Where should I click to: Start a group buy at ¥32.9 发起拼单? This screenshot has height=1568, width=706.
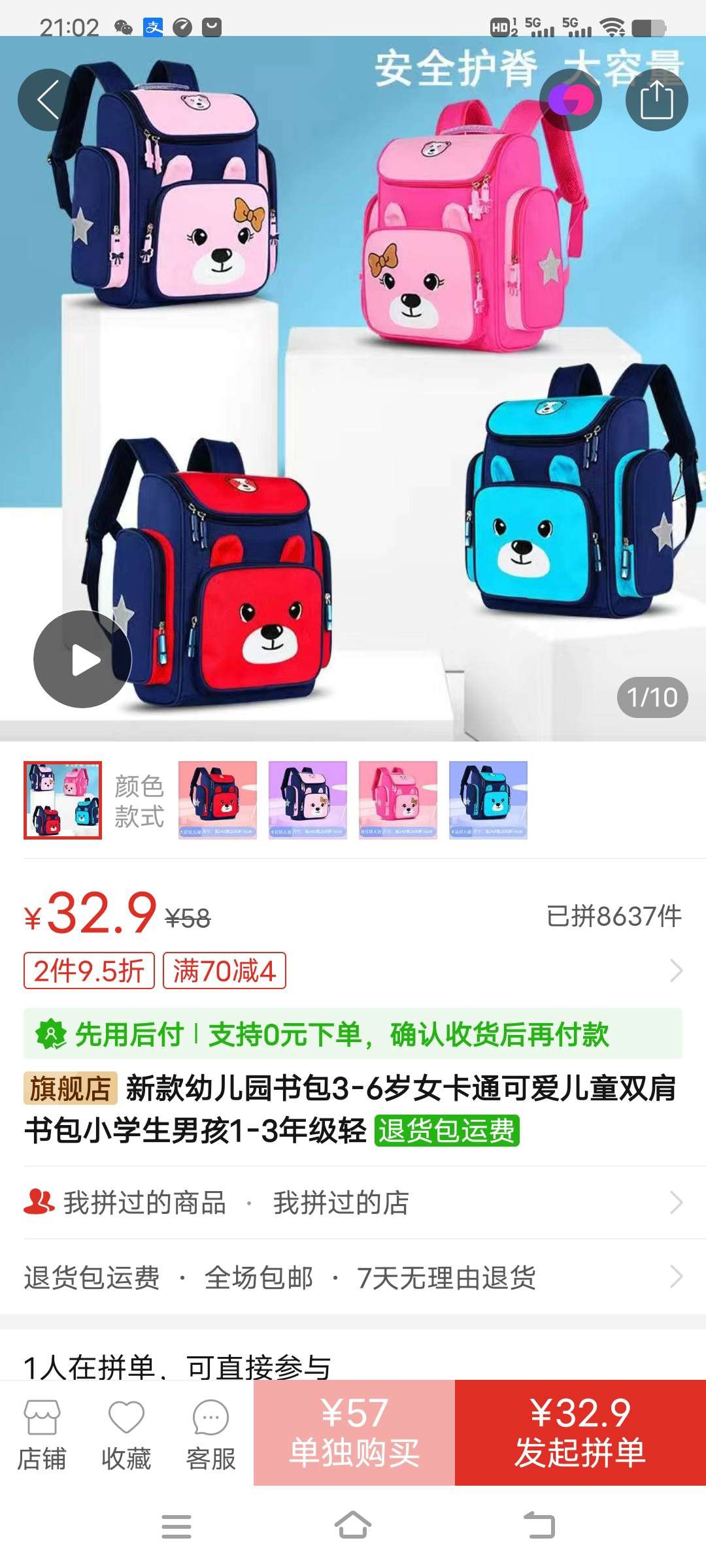click(580, 1432)
